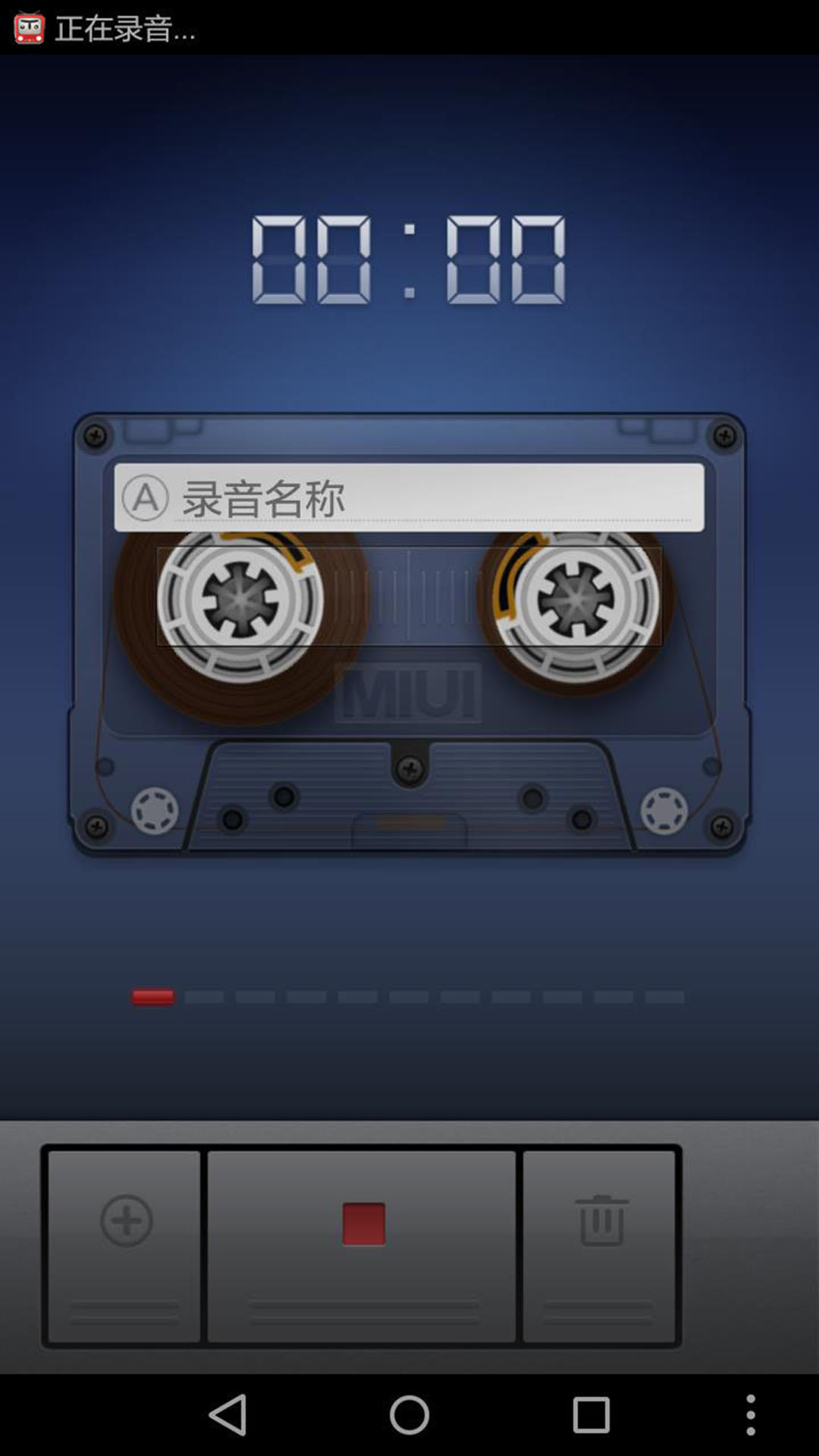The height and width of the screenshot is (1456, 819).
Task: Open the system overflow menu dots
Action: click(x=750, y=1415)
